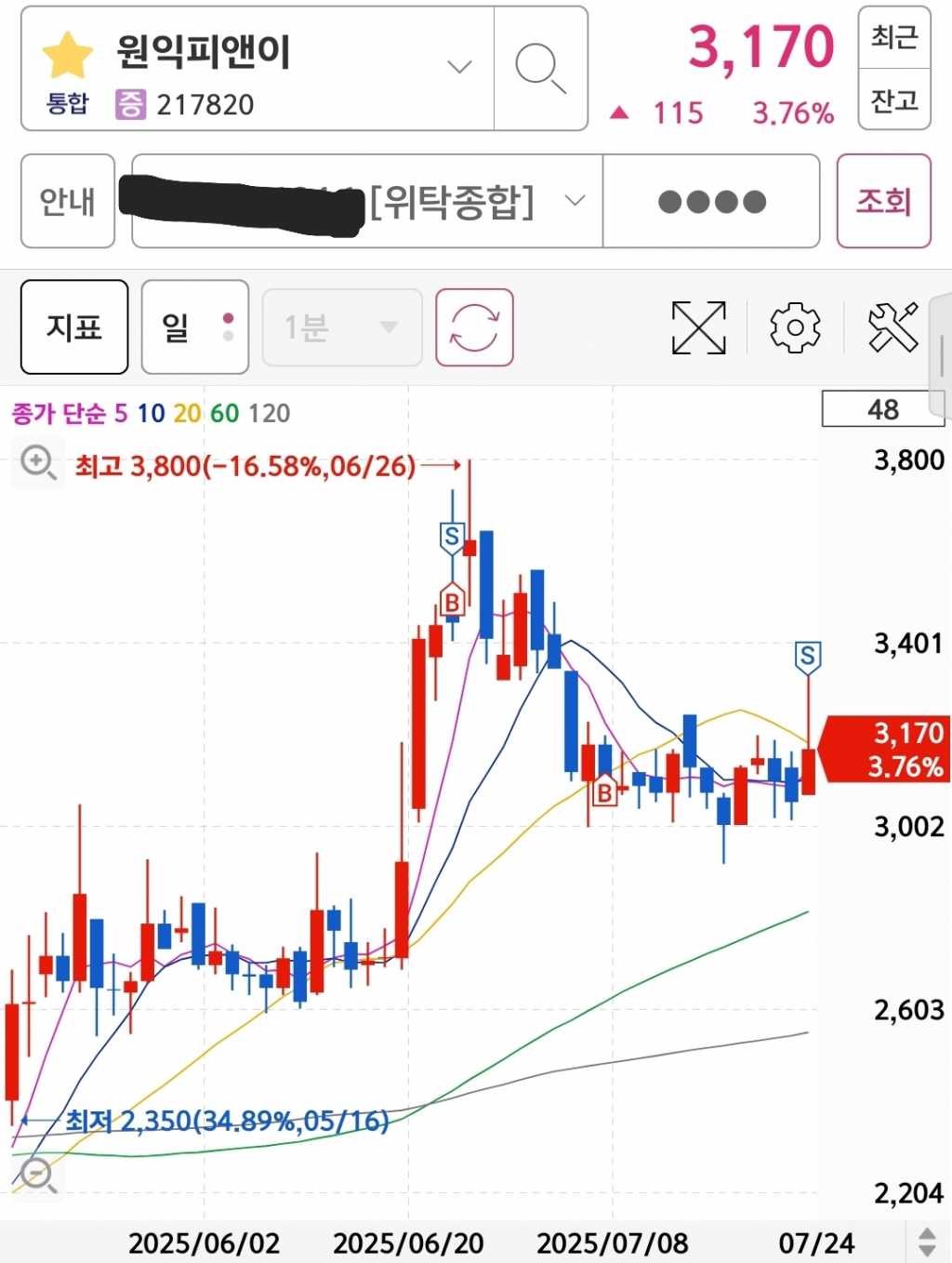
Task: Refresh the chart data
Action: point(474,327)
